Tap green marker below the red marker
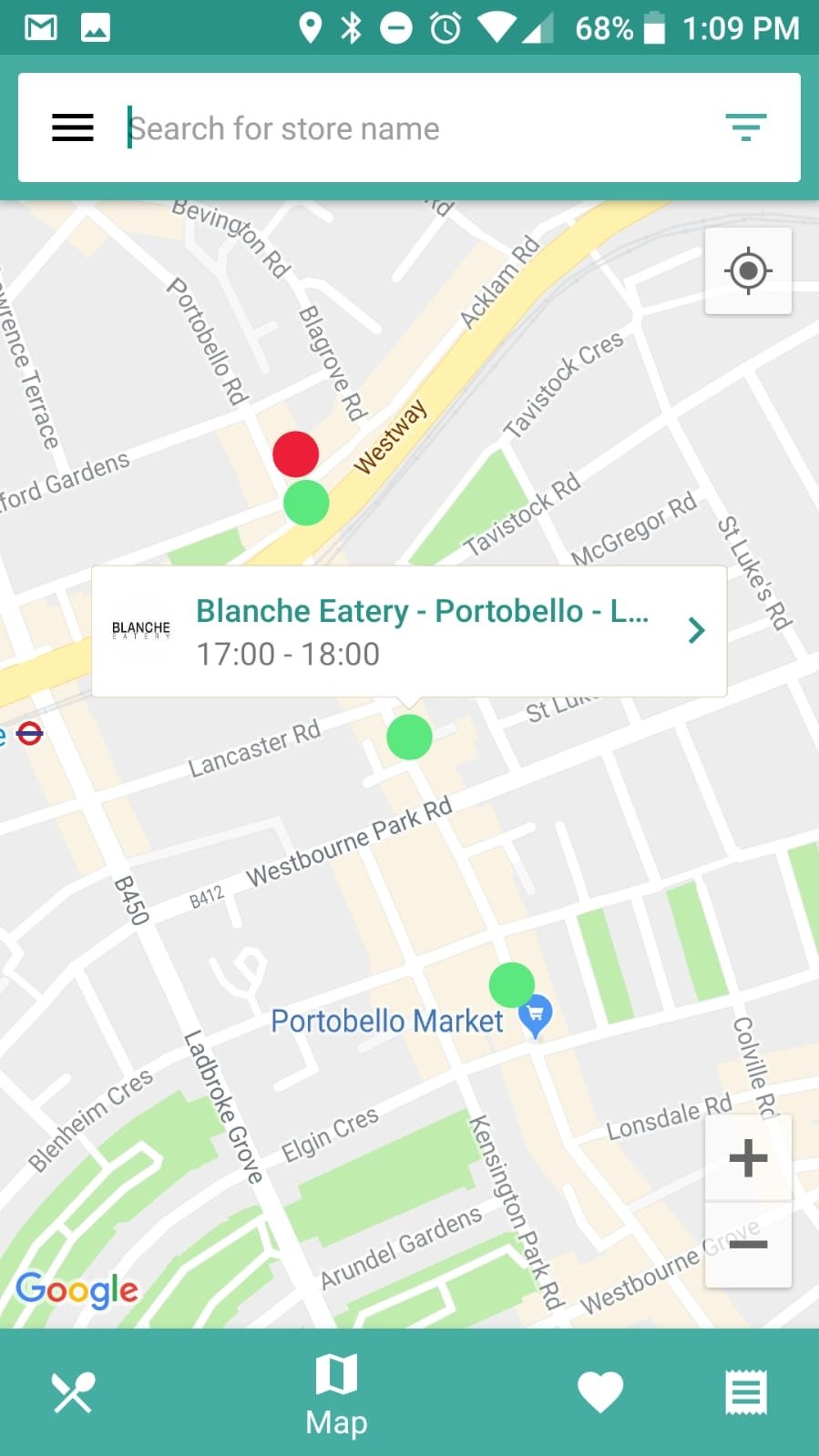This screenshot has width=819, height=1456. pos(306,503)
